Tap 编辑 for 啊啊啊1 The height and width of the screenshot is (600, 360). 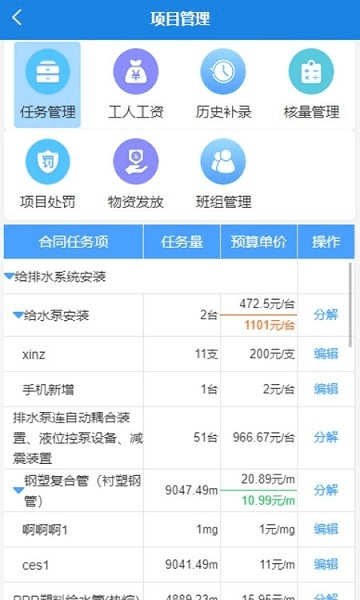326,529
